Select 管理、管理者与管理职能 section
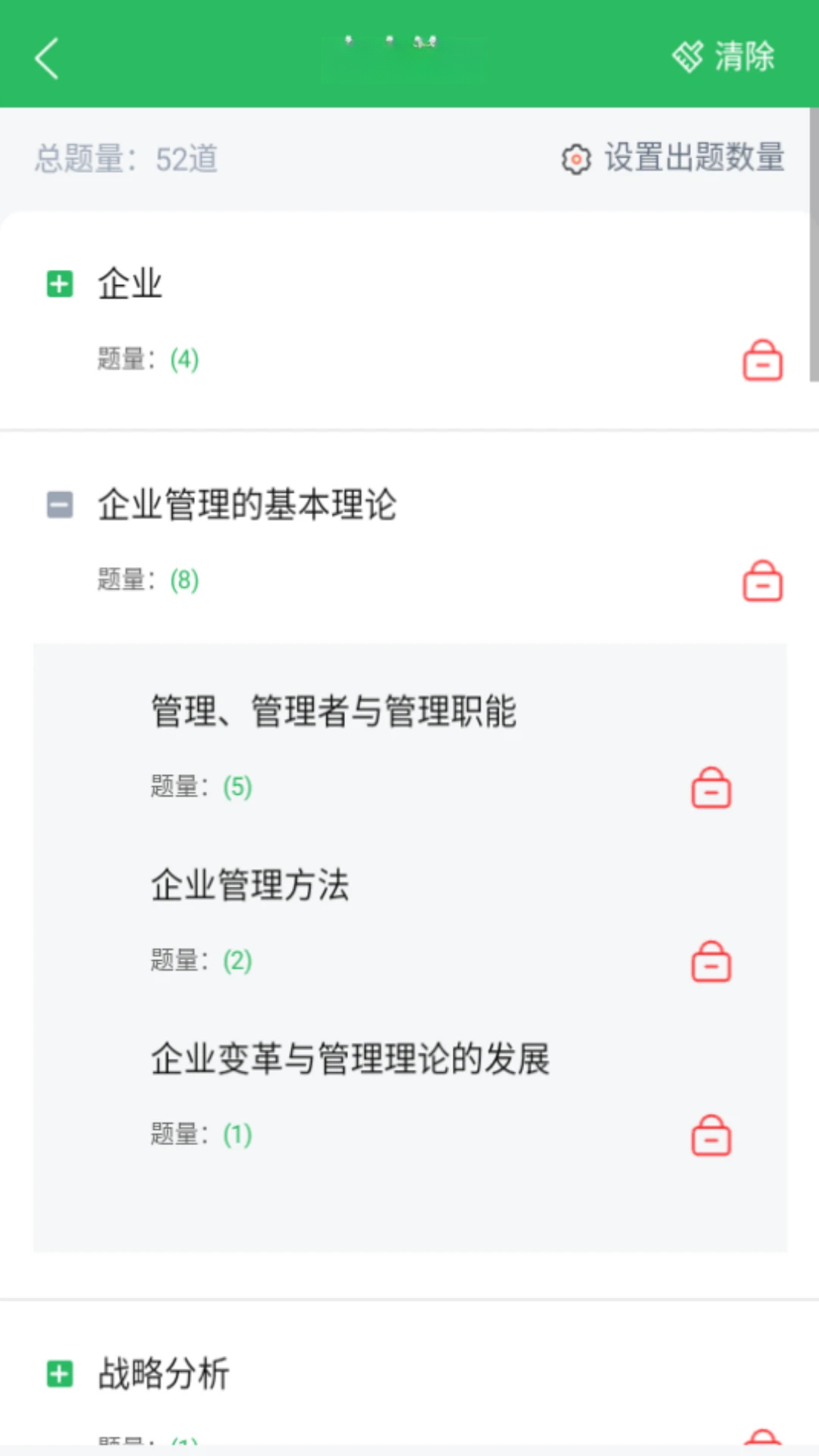This screenshot has height=1456, width=819. click(x=334, y=711)
